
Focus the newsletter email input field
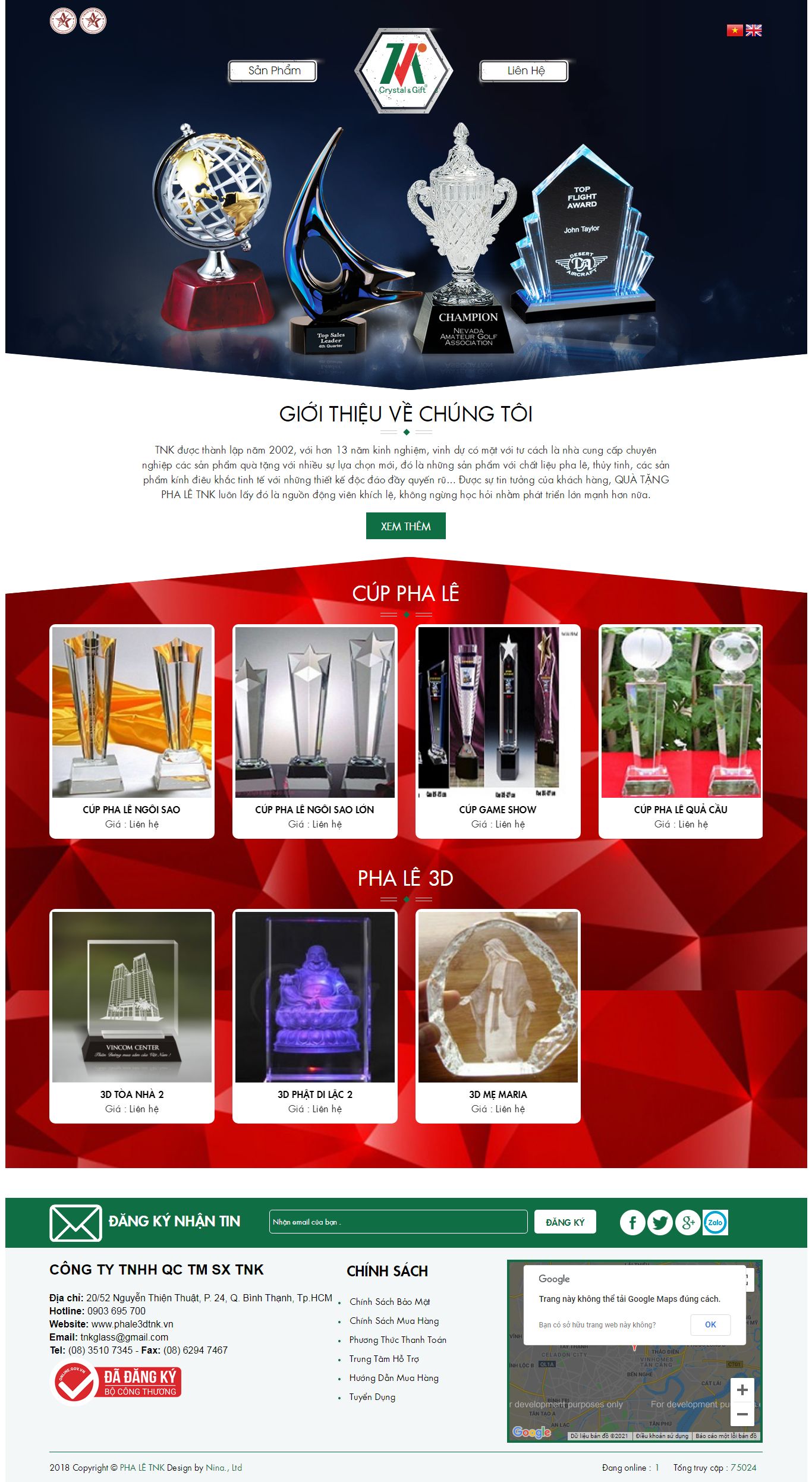[x=398, y=1222]
